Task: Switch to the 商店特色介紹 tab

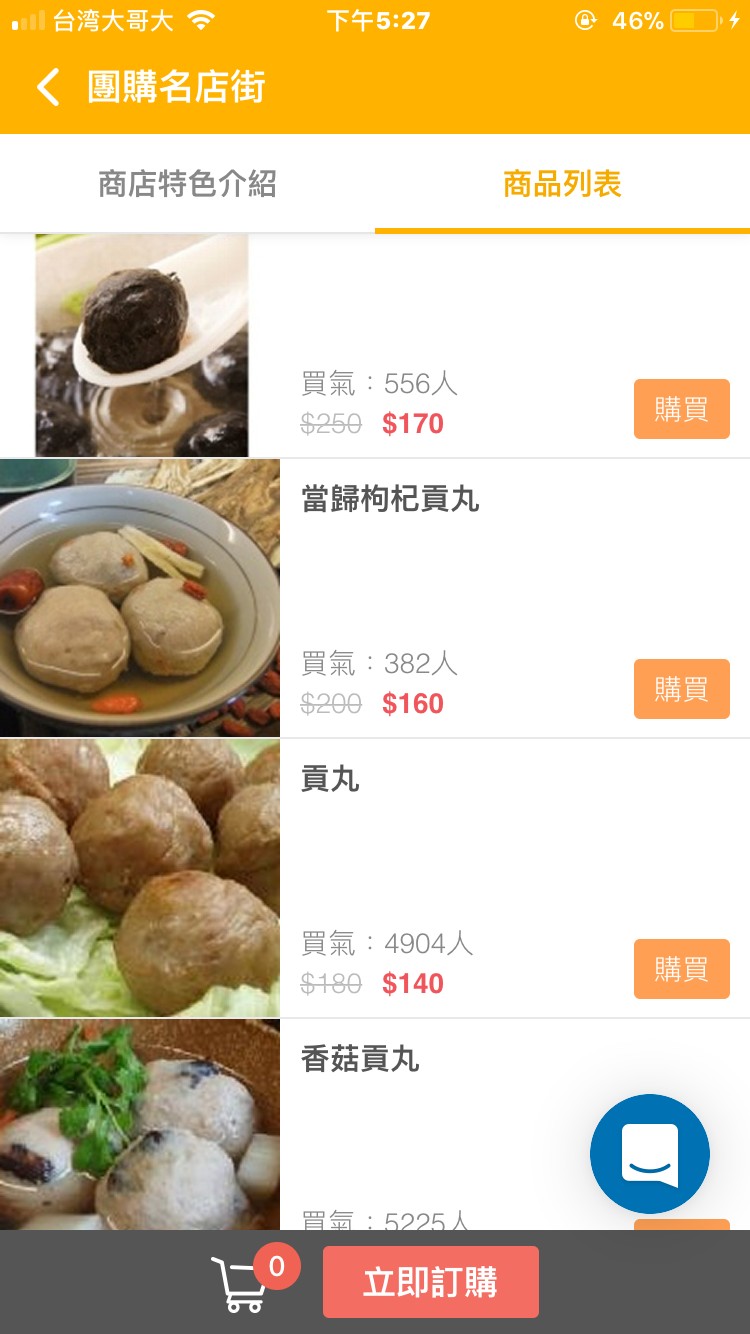Action: (187, 184)
